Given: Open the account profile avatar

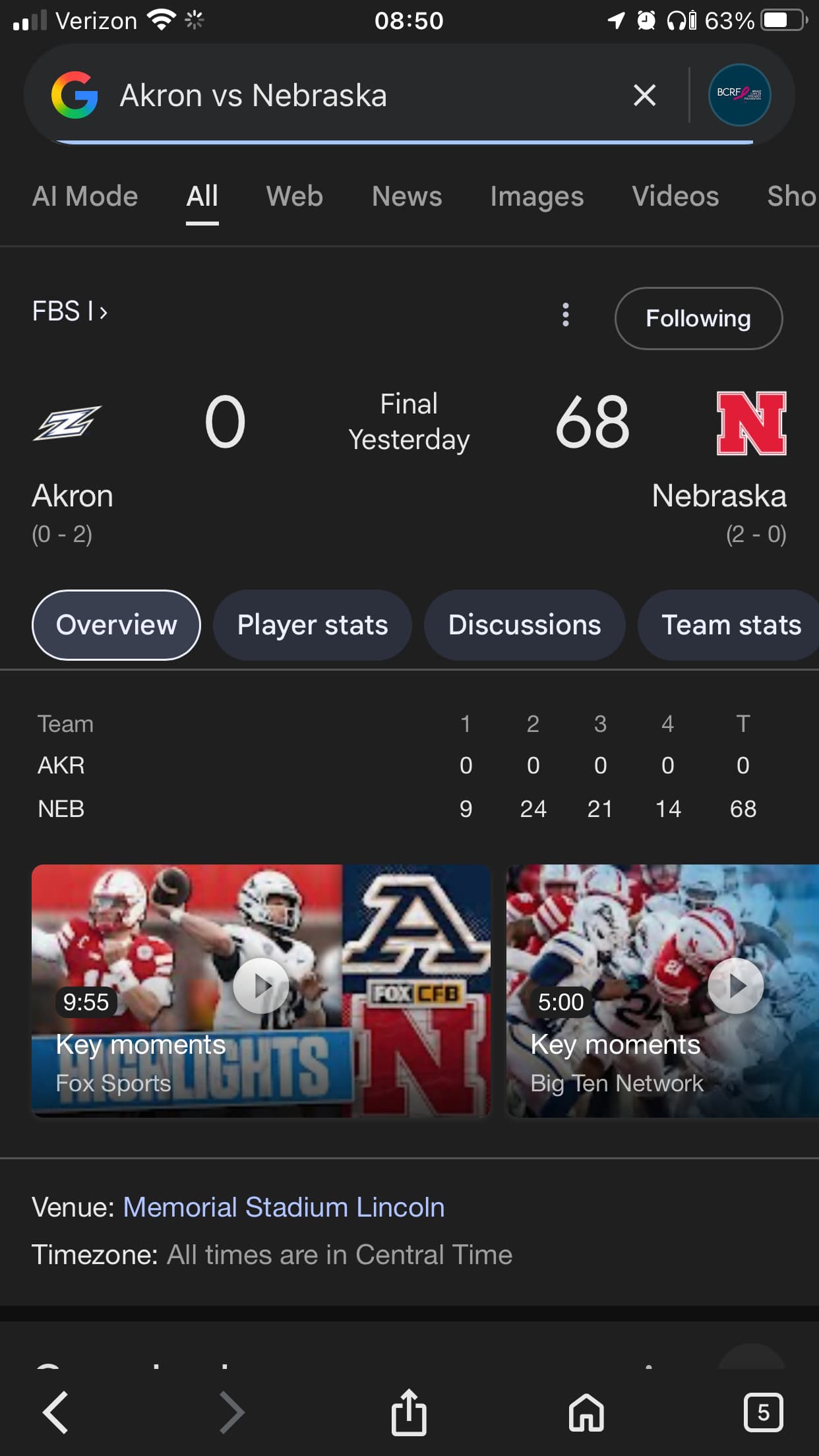Looking at the screenshot, I should tap(739, 95).
